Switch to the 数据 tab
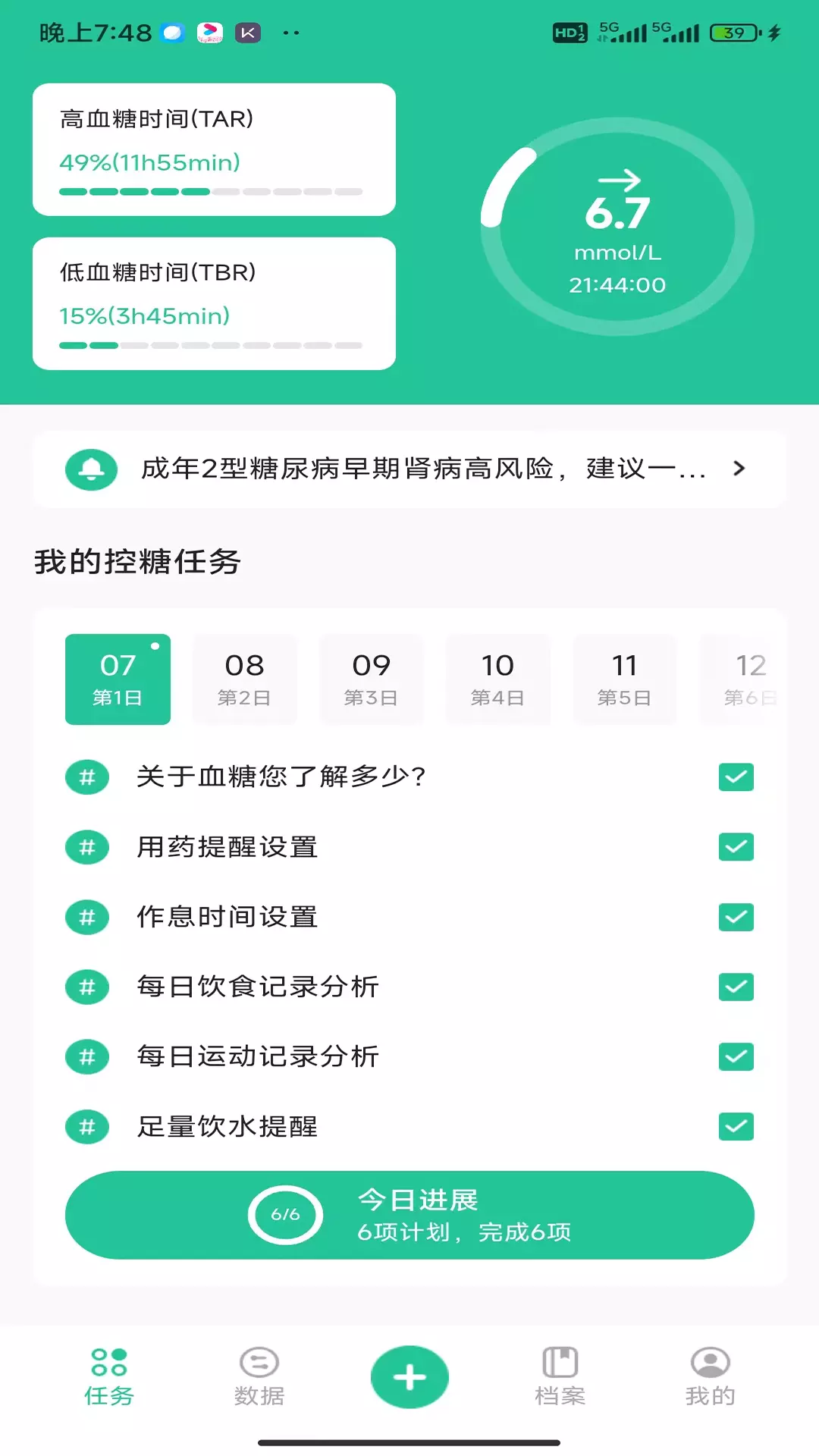The width and height of the screenshot is (819, 1456). [x=259, y=1377]
